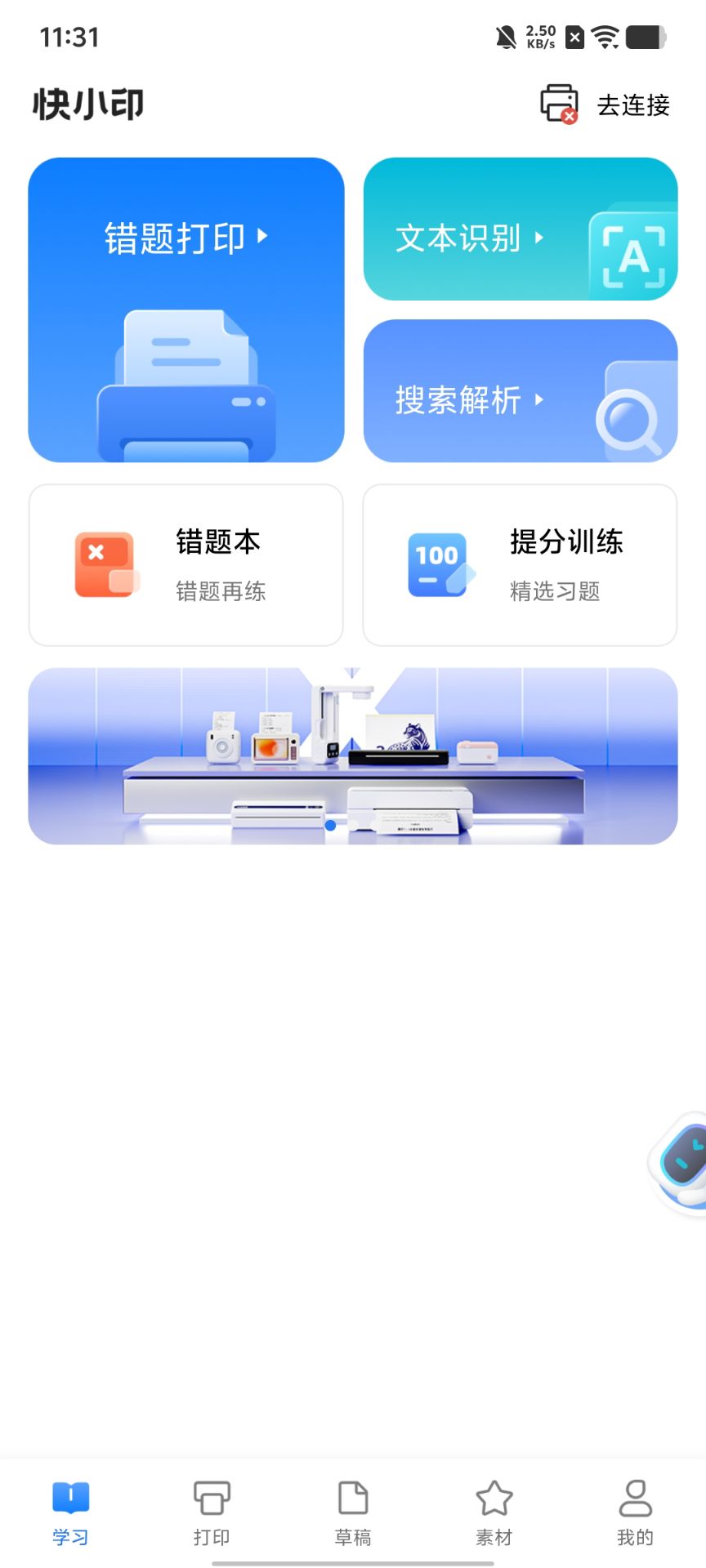Open the printer promotion banner image
This screenshot has width=706, height=1568.
(x=351, y=755)
